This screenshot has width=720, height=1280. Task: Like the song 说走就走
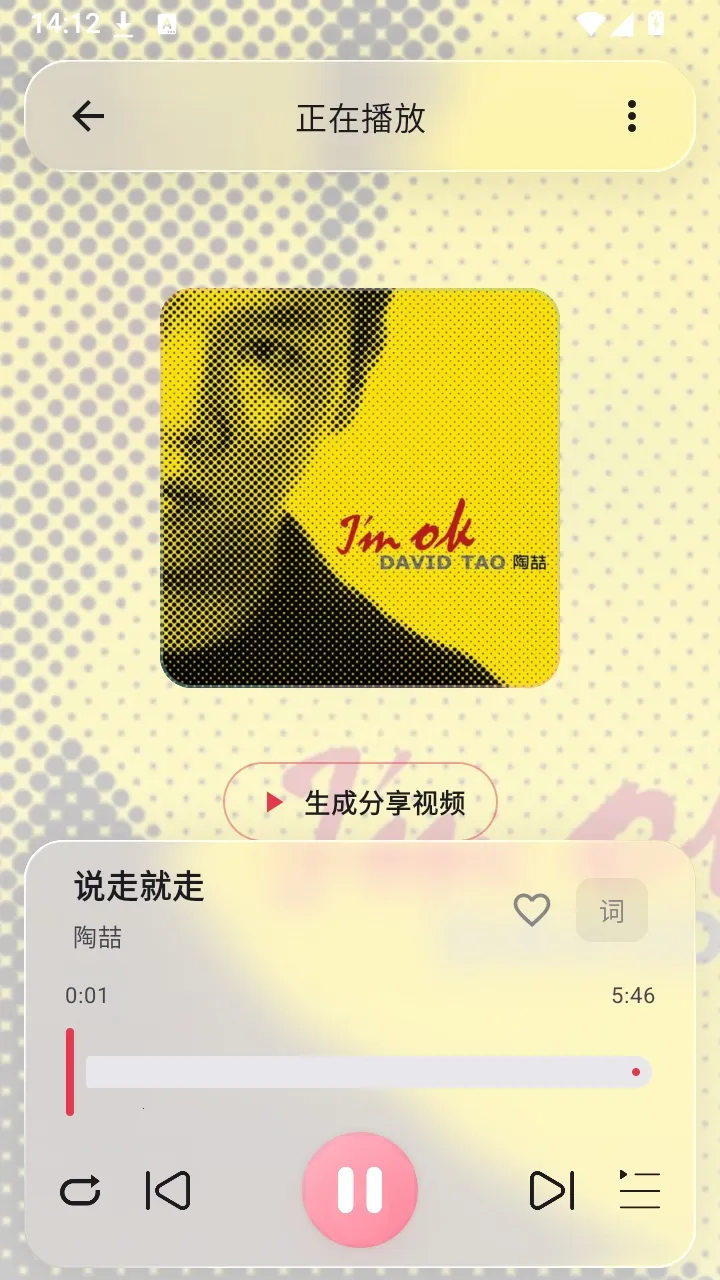pos(532,910)
